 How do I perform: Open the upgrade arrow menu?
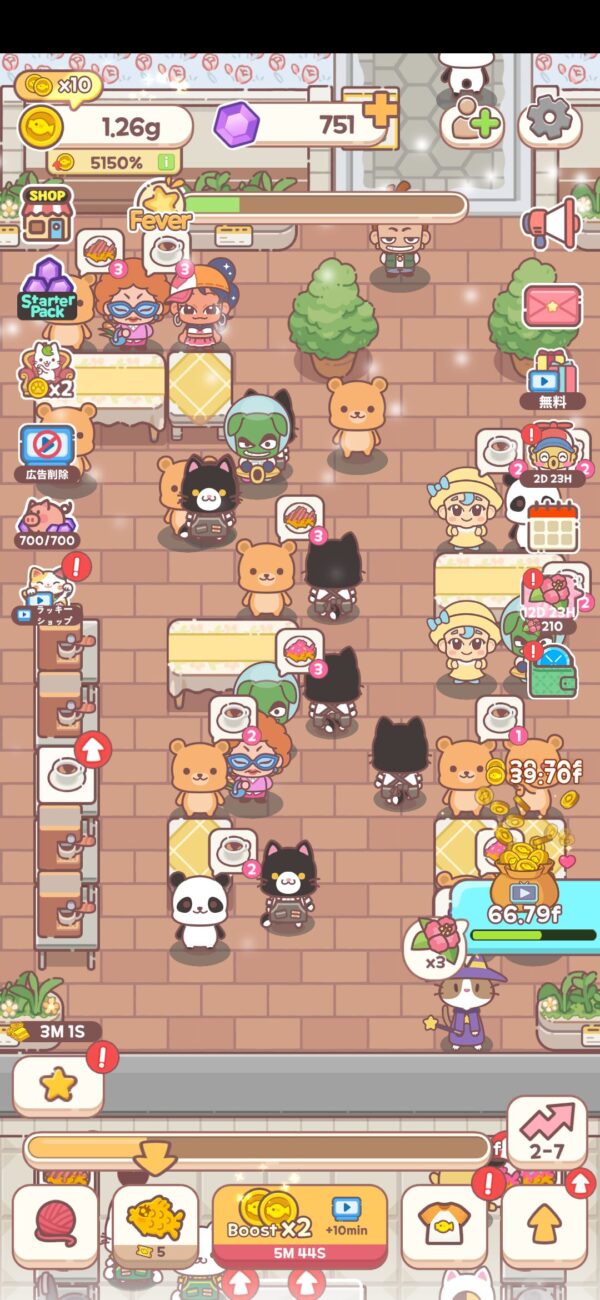pos(544,1226)
